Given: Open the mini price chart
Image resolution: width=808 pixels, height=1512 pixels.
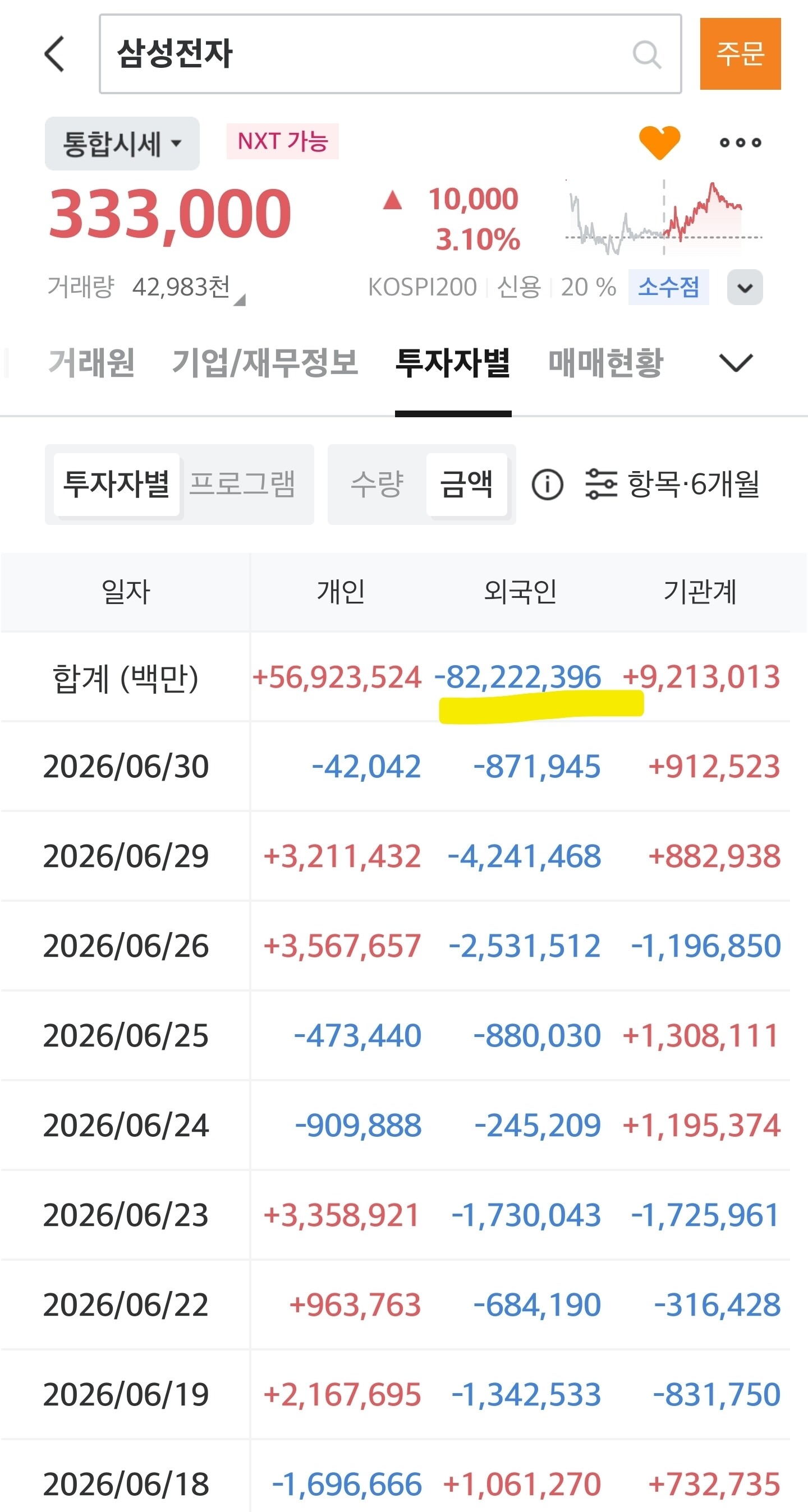Looking at the screenshot, I should point(664,218).
